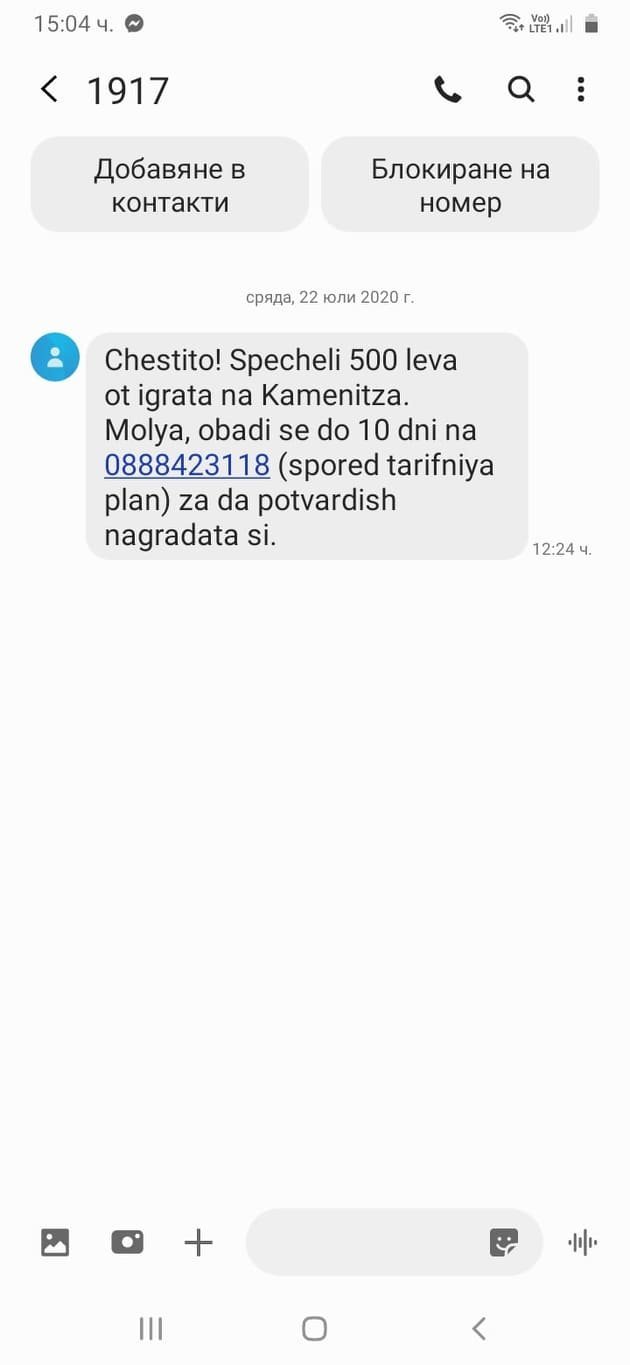
Task: Open the plus attachments menu
Action: tap(199, 1243)
